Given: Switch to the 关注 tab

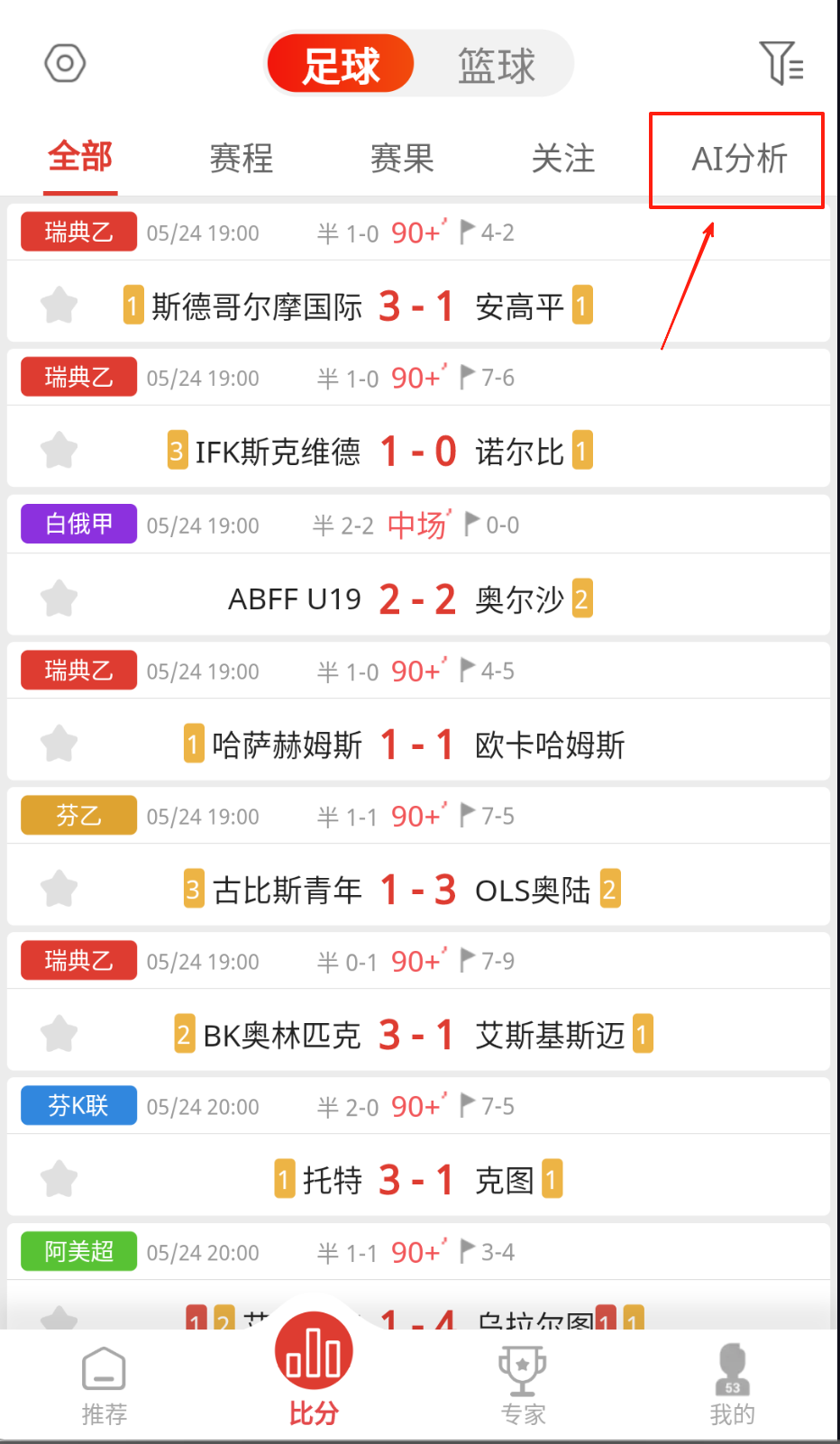Looking at the screenshot, I should click(563, 159).
